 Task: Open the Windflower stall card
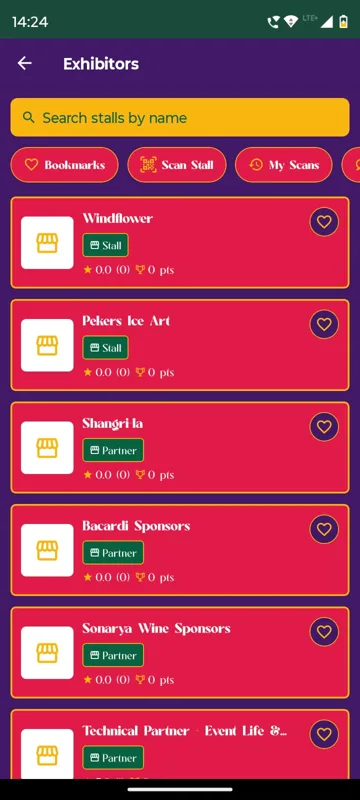(180, 242)
